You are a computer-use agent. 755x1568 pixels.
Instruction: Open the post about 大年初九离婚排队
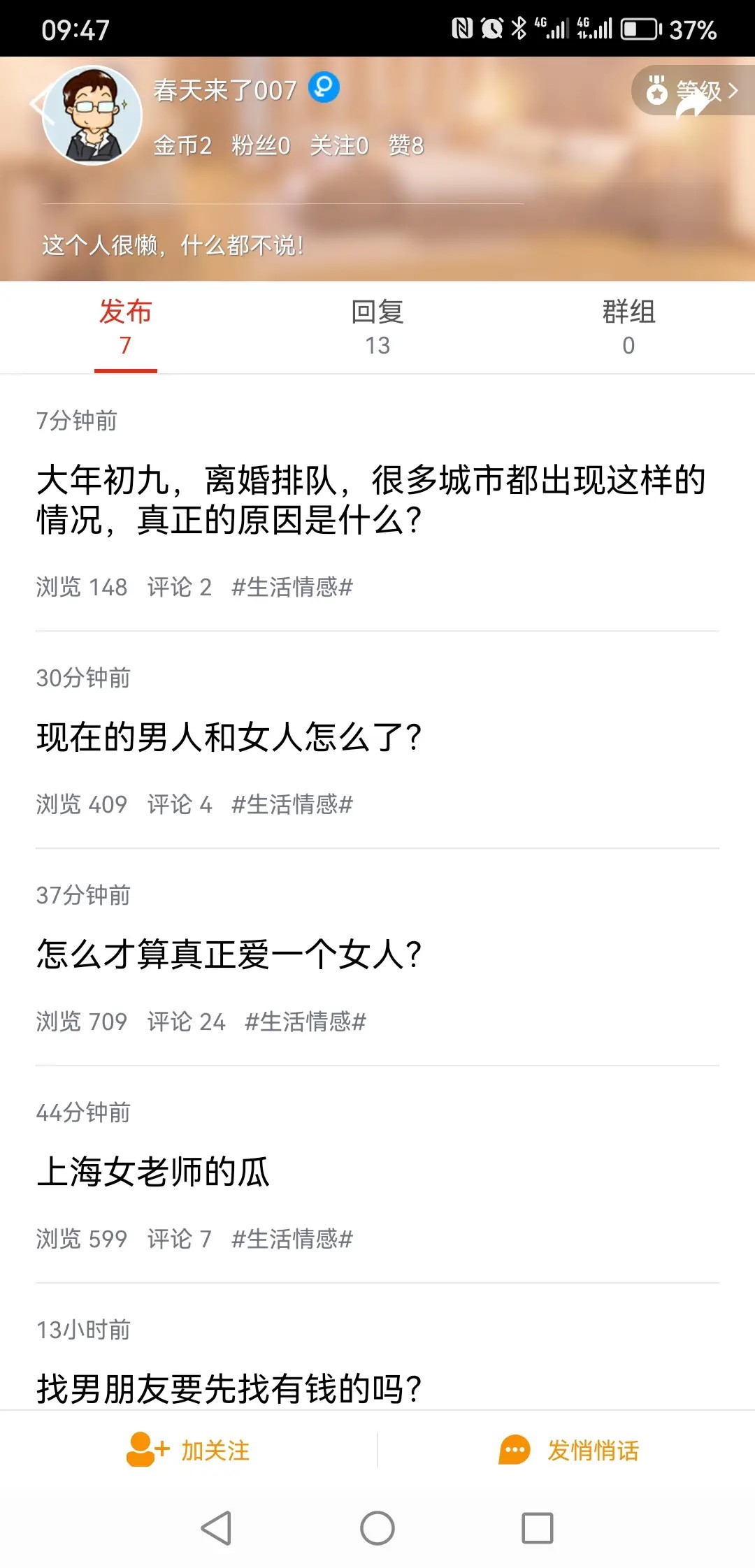[x=371, y=500]
